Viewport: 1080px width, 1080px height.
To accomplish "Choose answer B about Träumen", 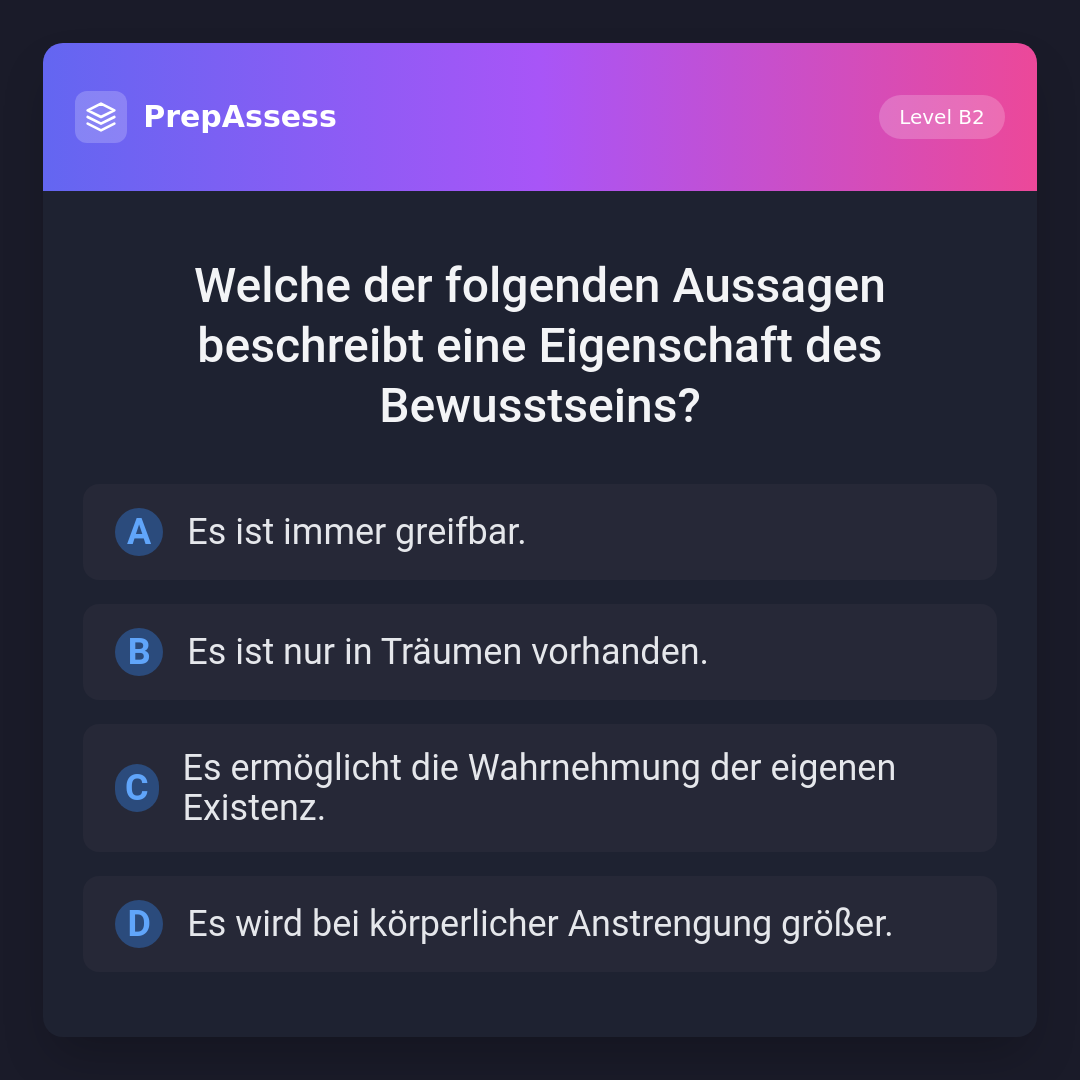I will click(540, 652).
